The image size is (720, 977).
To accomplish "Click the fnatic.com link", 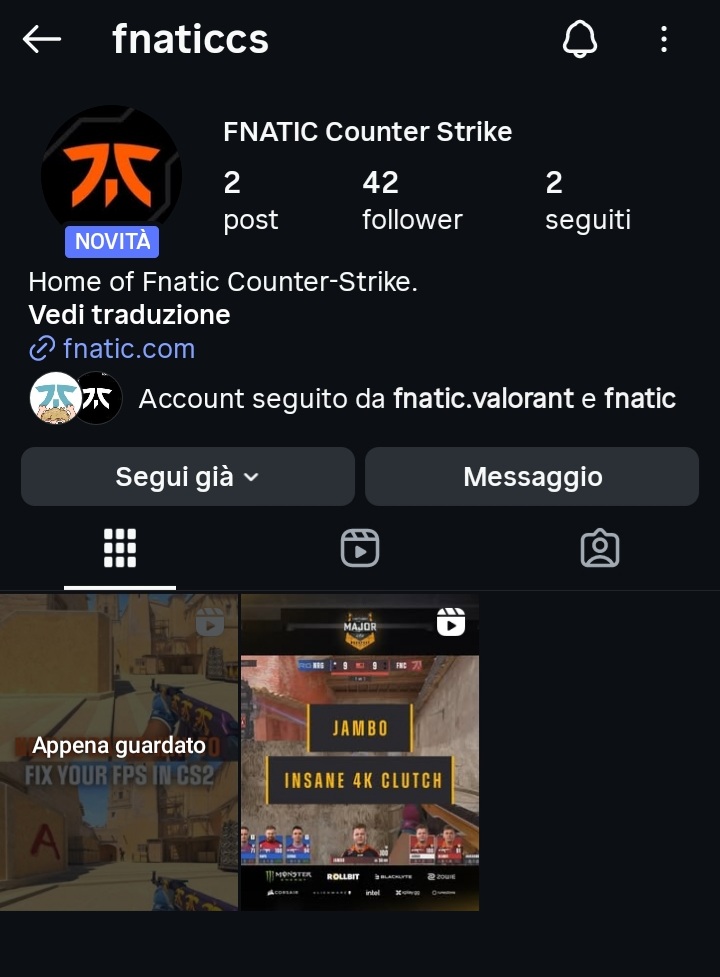I will tap(128, 348).
